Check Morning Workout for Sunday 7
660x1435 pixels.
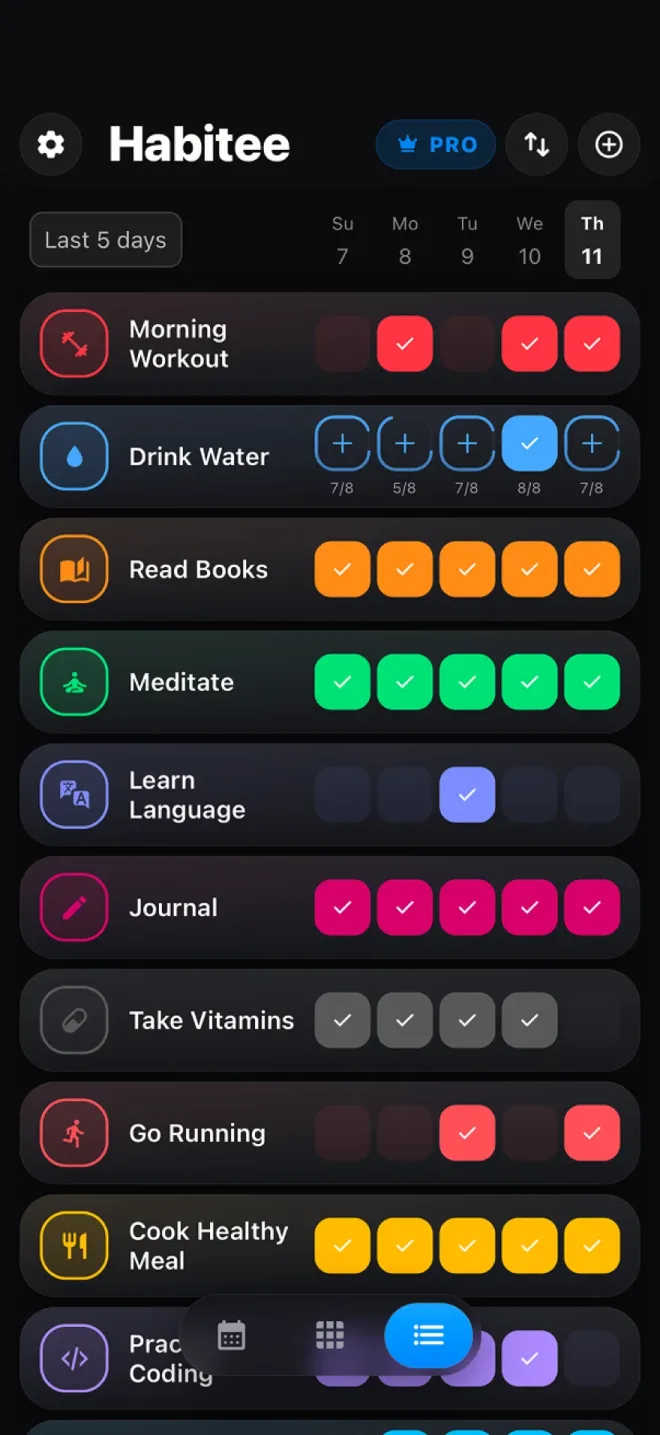[342, 344]
